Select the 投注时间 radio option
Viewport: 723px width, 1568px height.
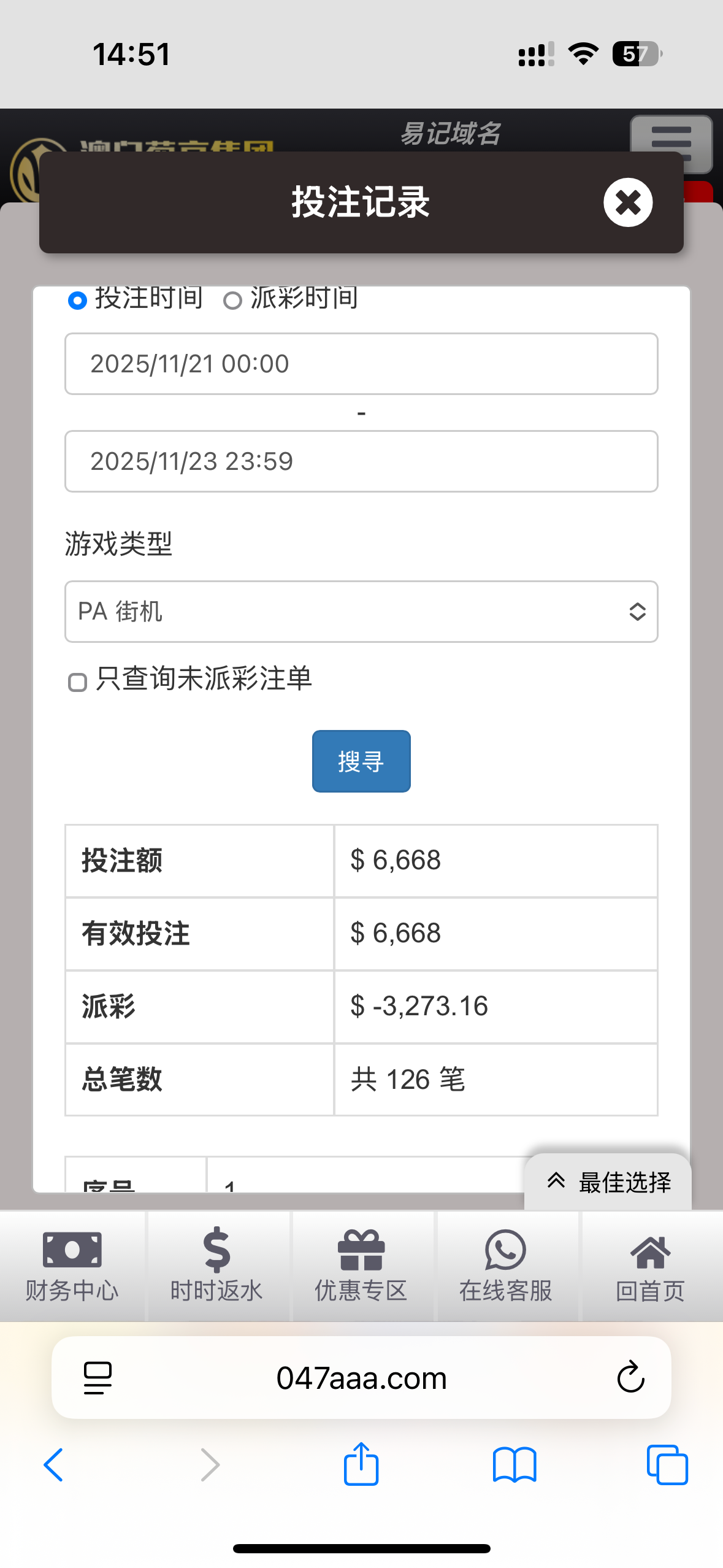point(77,301)
